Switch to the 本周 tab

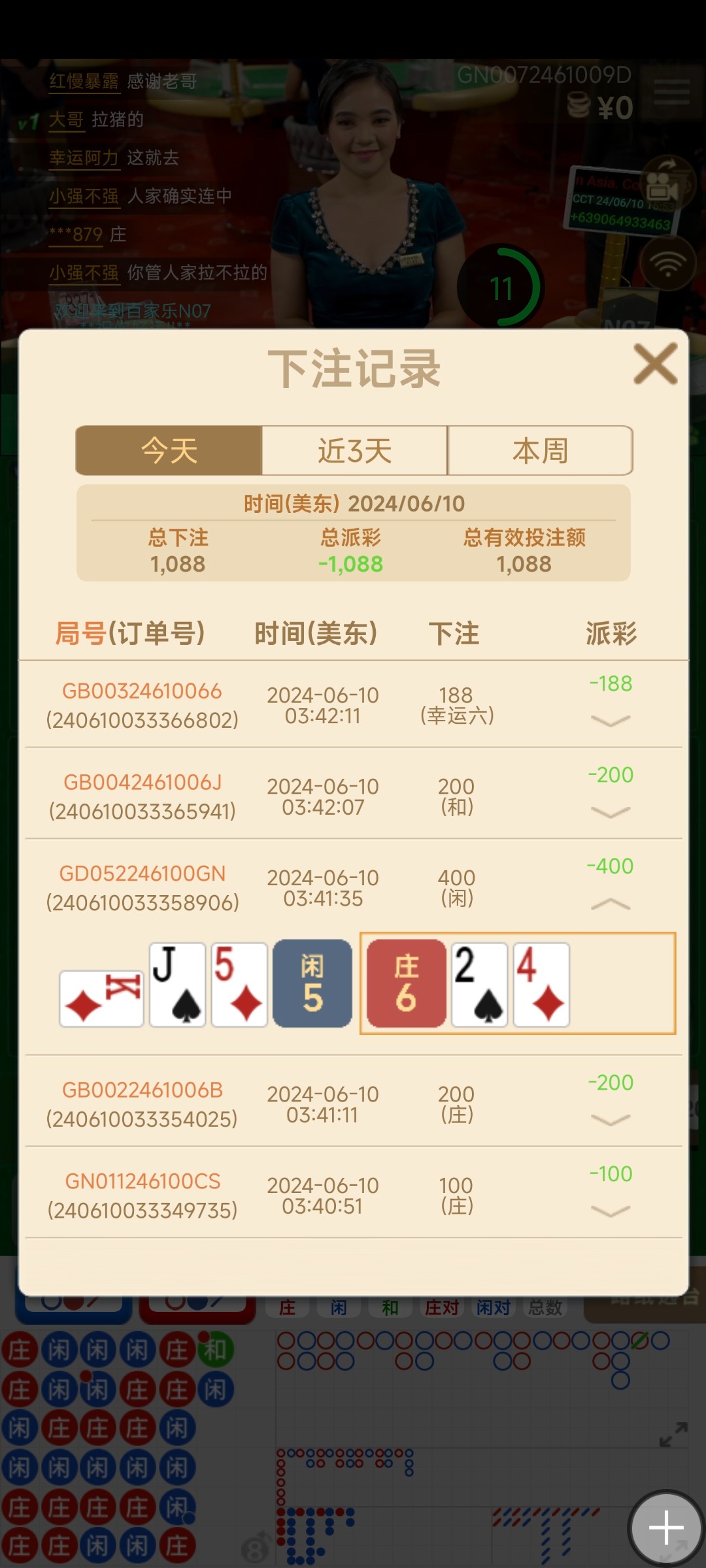(x=540, y=451)
